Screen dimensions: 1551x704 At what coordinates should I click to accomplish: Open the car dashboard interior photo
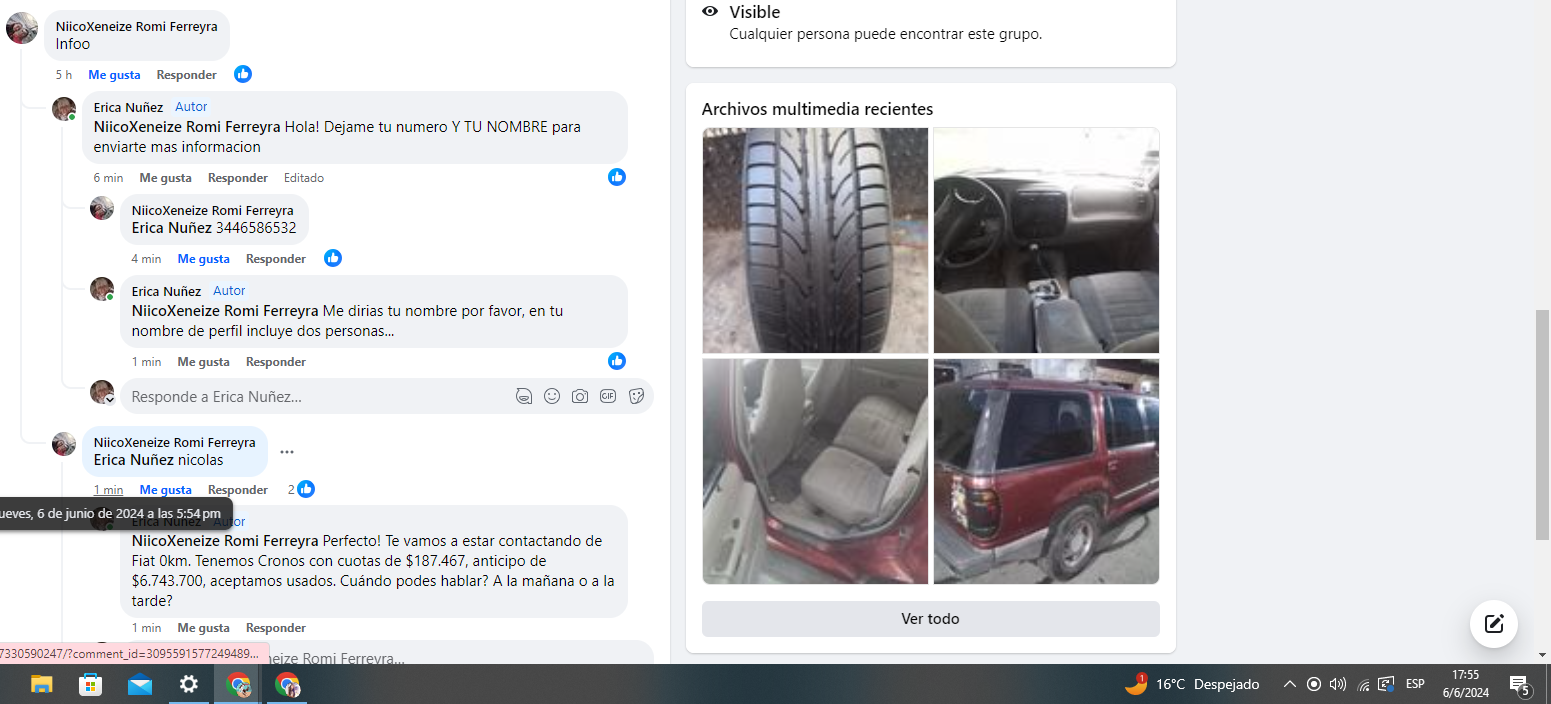click(x=1046, y=240)
